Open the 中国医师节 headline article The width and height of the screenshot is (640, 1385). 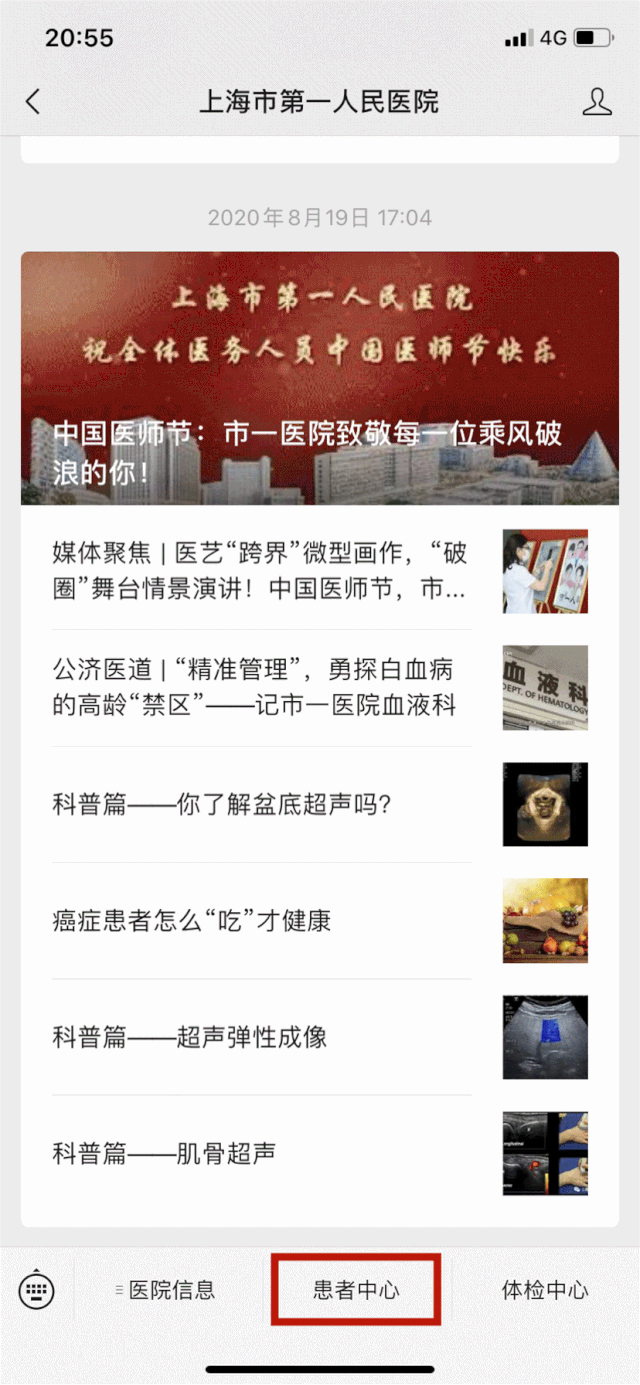(319, 378)
